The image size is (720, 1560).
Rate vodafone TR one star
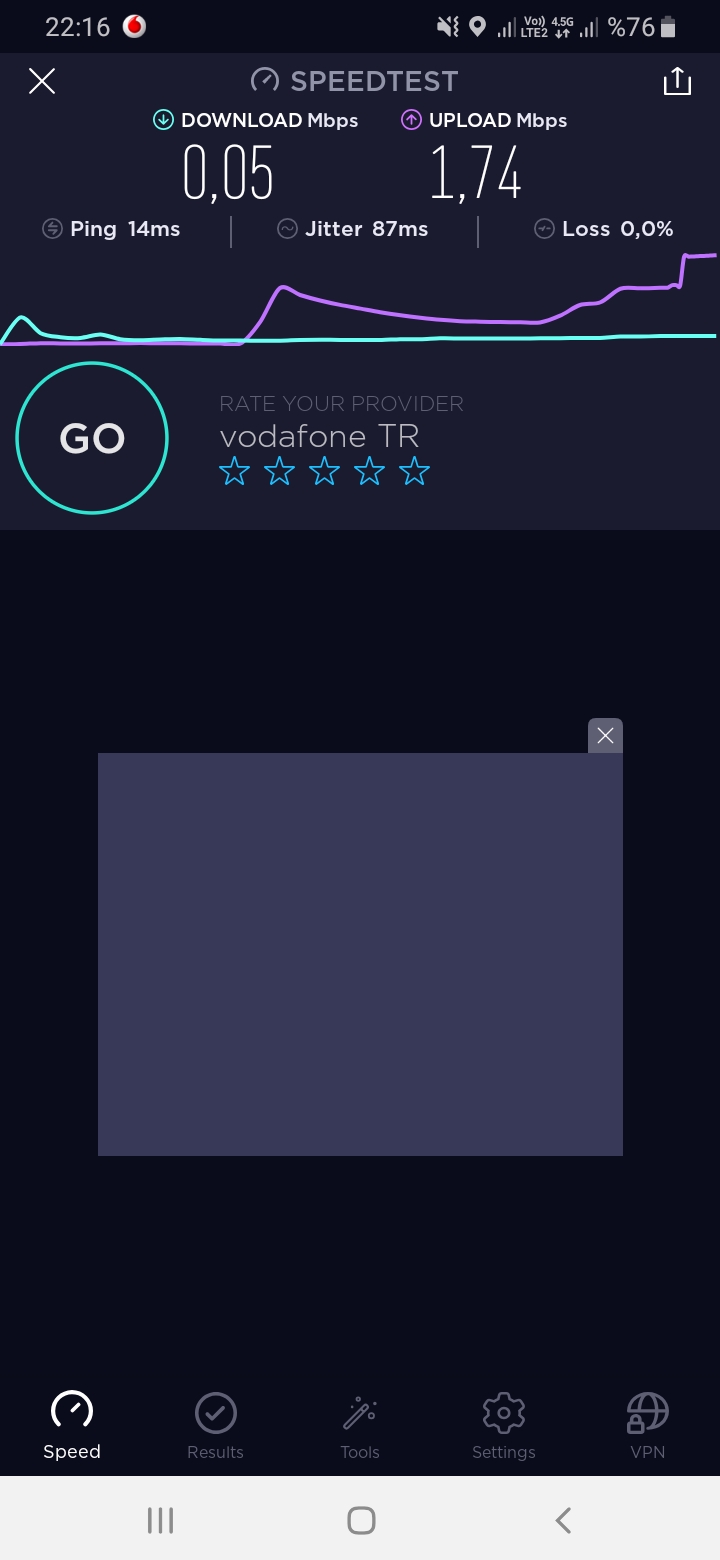(x=234, y=471)
